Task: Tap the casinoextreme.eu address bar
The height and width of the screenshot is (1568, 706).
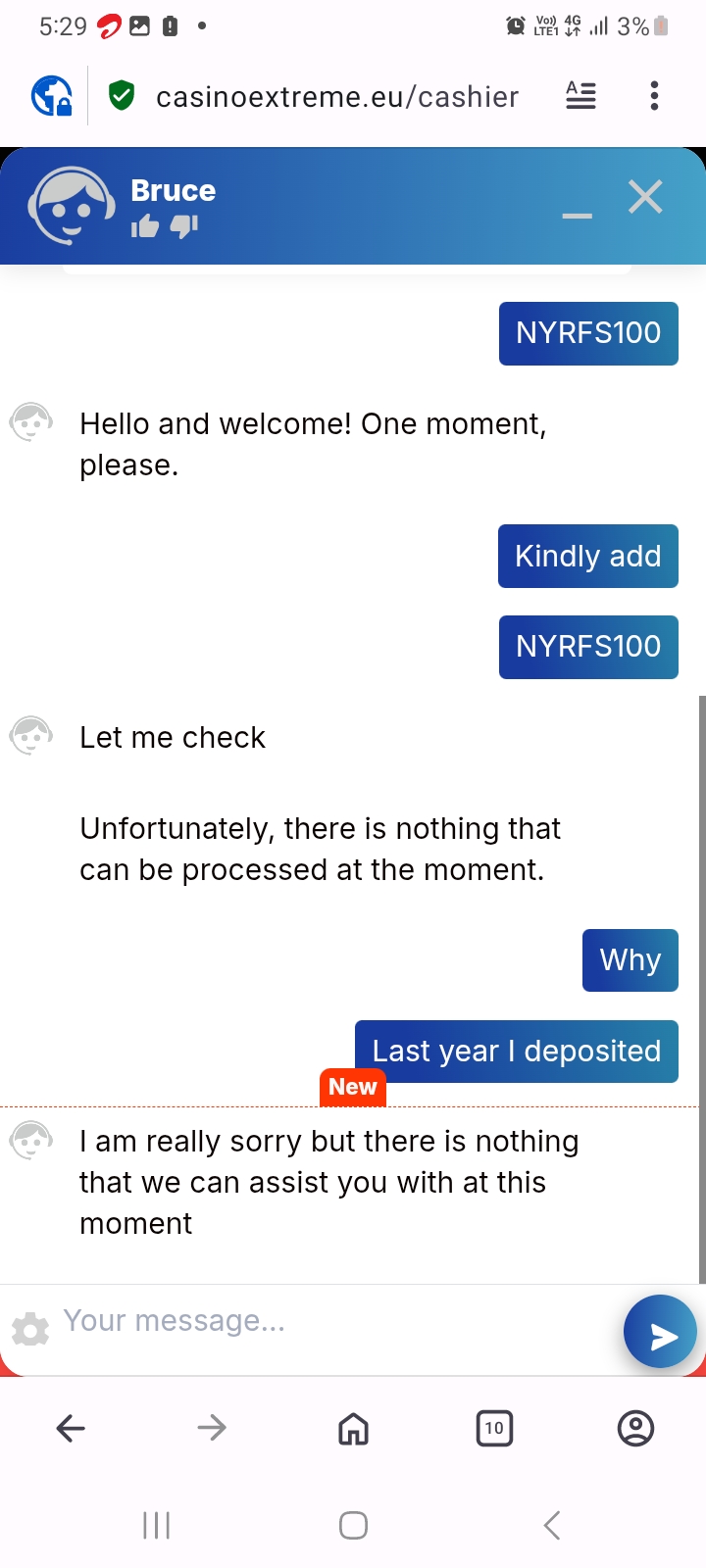Action: (x=337, y=97)
